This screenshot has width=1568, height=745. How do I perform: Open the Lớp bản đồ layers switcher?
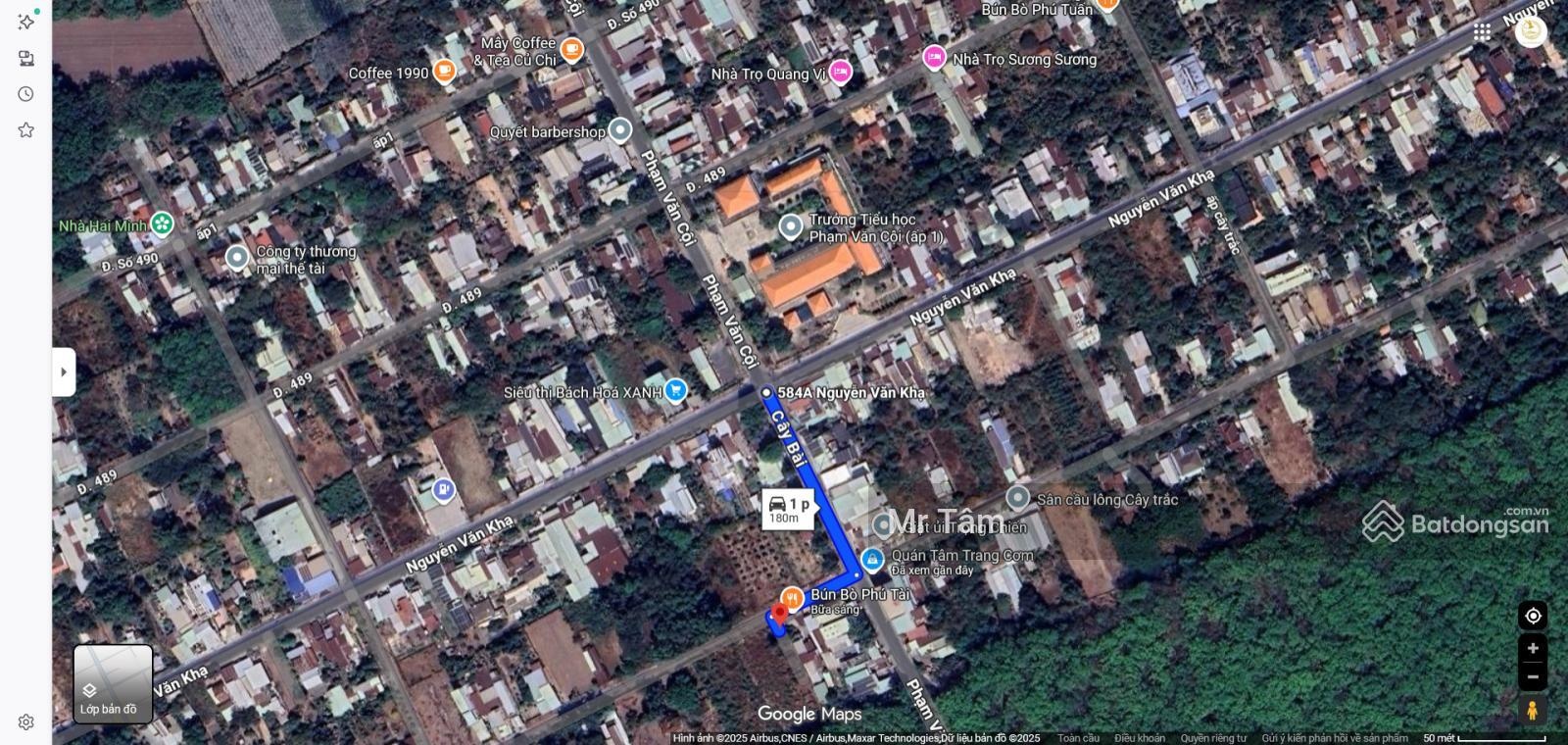113,683
